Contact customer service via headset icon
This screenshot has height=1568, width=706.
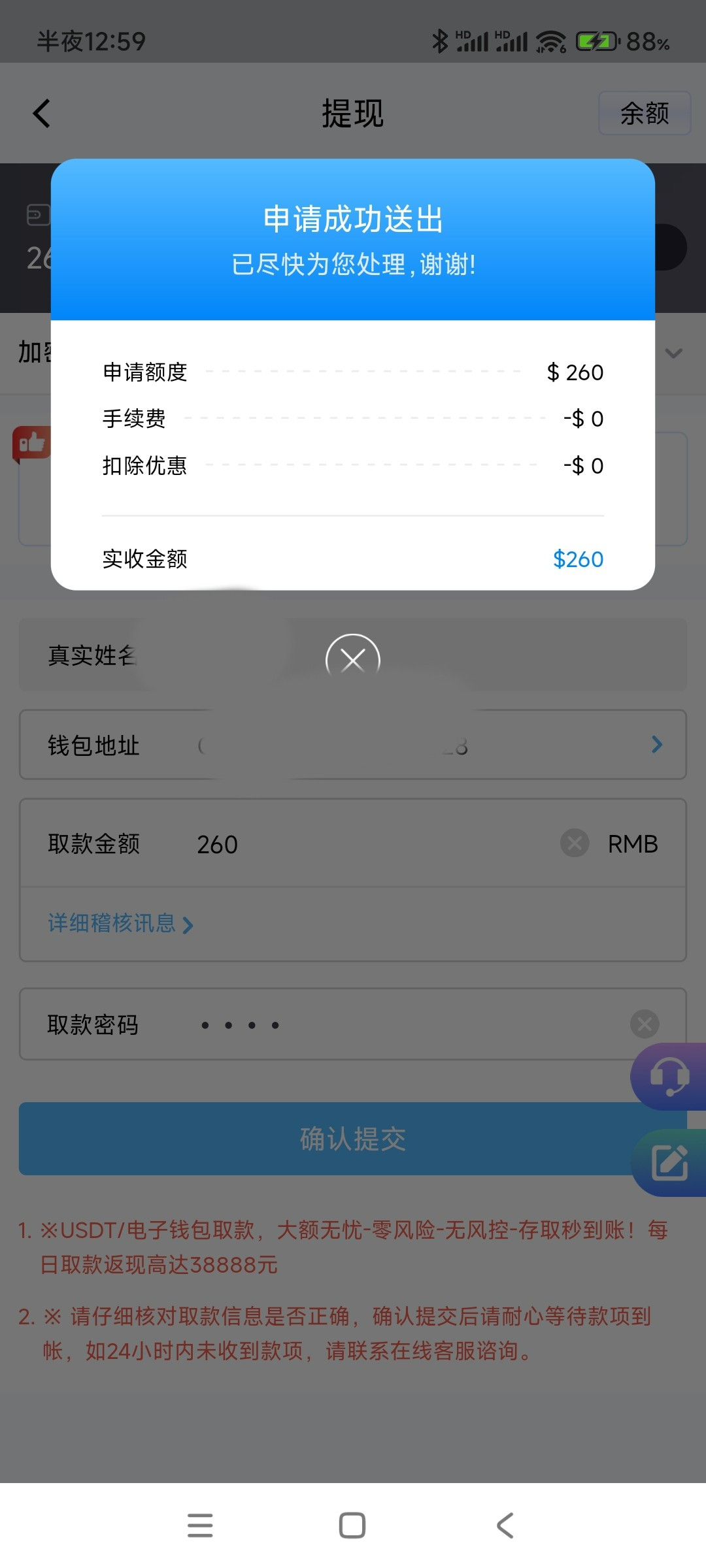point(669,1076)
